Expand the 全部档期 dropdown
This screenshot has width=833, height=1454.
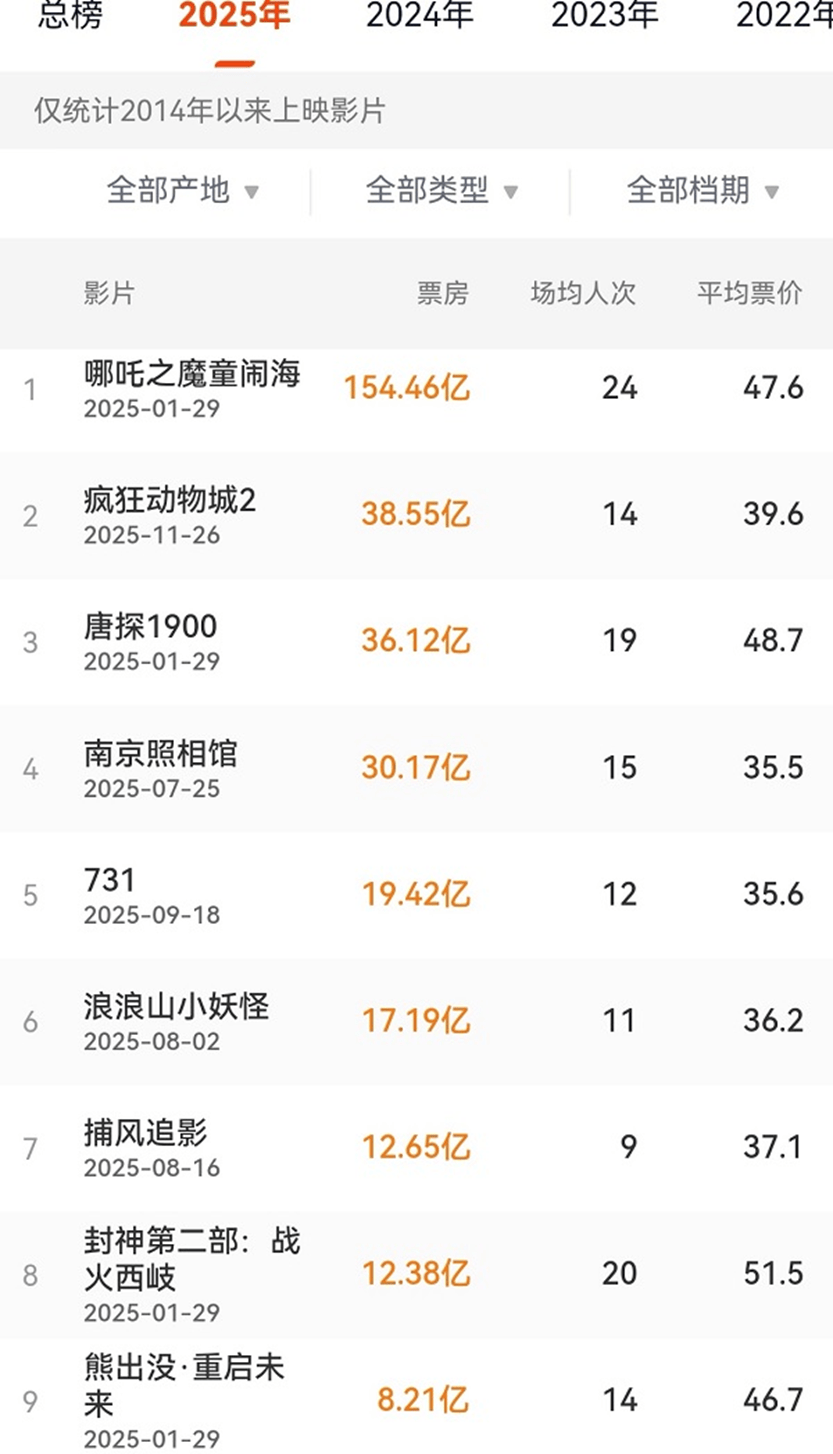click(702, 190)
